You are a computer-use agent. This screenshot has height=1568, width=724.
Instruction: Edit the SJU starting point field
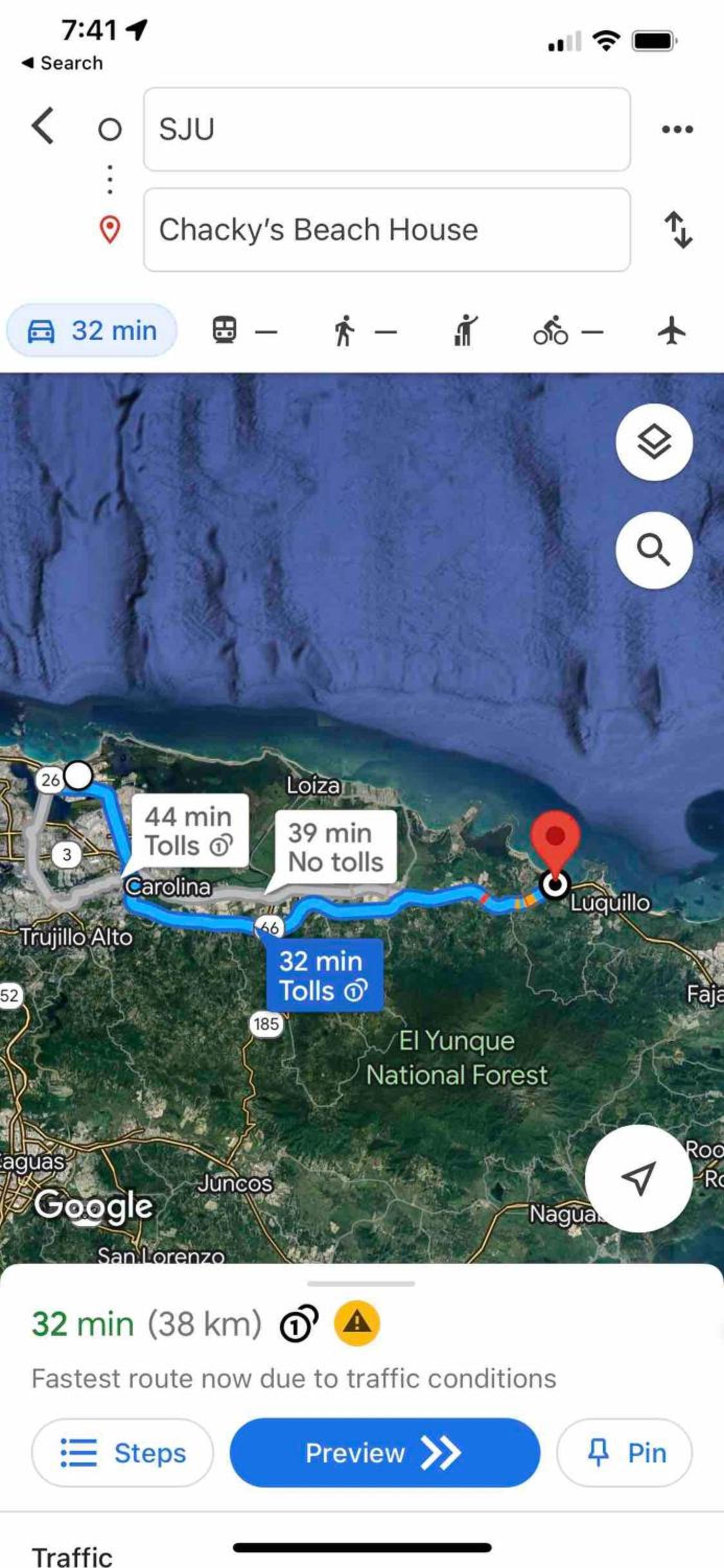point(387,129)
